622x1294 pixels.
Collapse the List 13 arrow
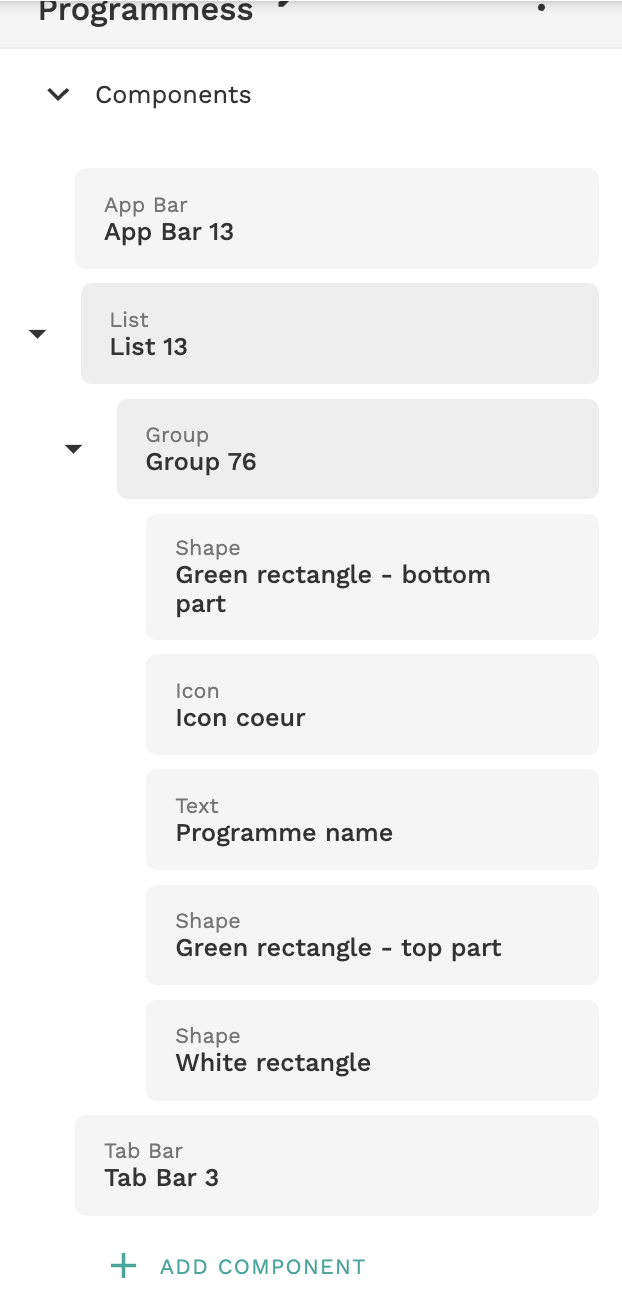tap(38, 334)
